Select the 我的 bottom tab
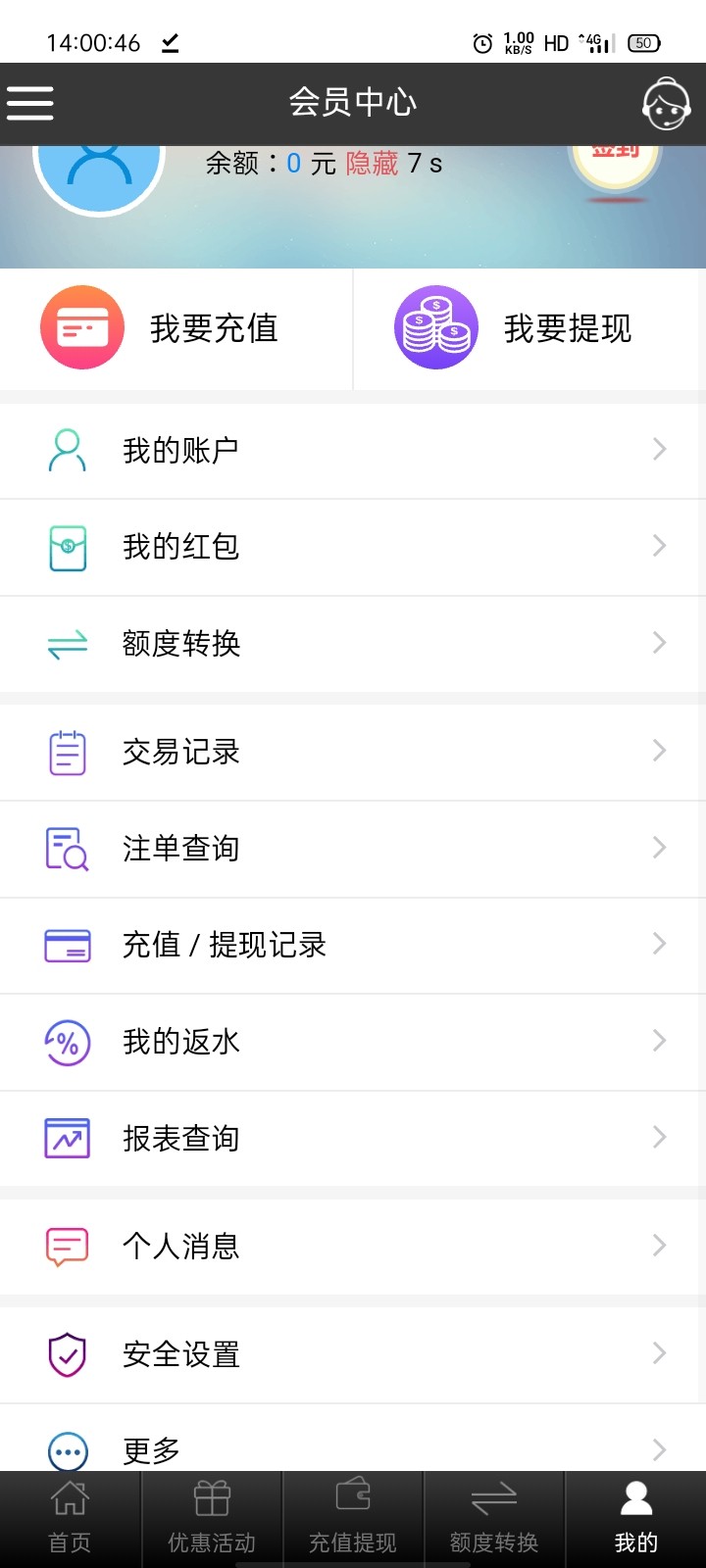706x1568 pixels. point(635,1519)
